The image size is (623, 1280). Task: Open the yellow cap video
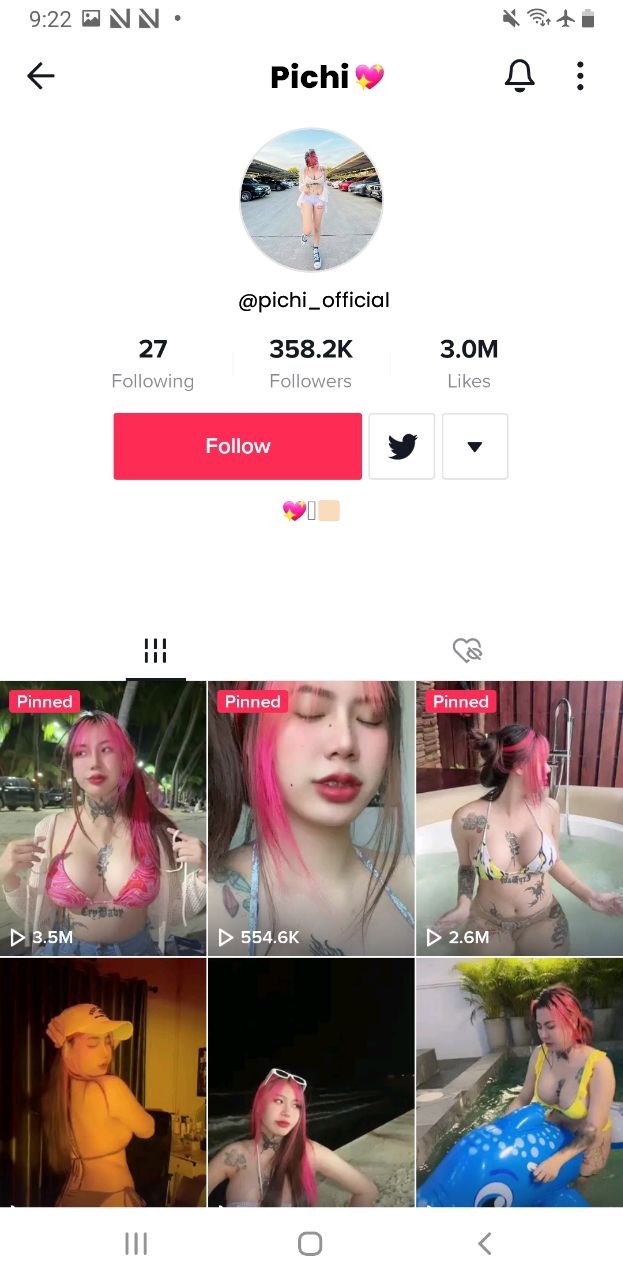pos(103,1080)
